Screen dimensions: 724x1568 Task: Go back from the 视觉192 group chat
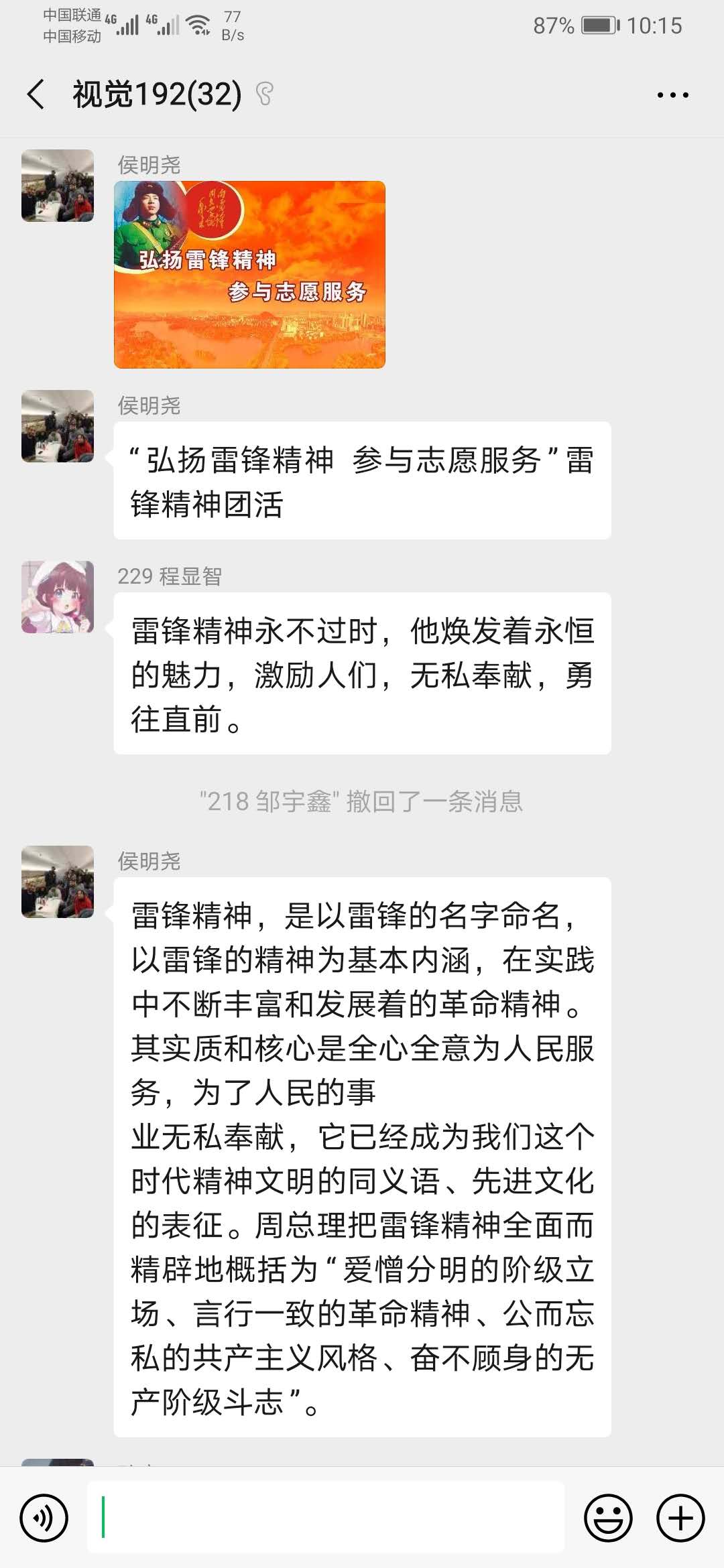point(36,94)
